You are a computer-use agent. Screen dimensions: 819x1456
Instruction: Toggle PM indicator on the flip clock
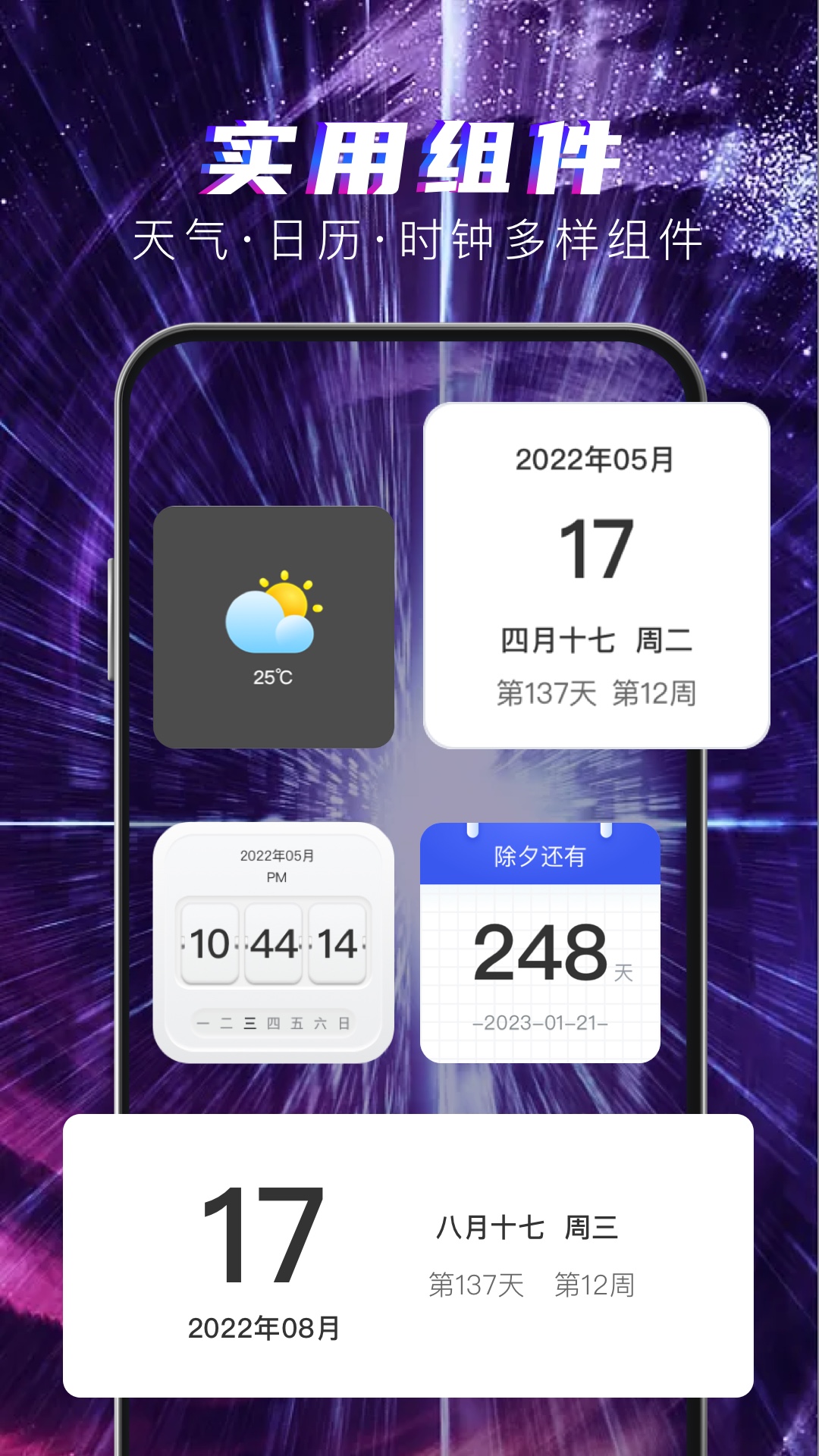tap(275, 876)
